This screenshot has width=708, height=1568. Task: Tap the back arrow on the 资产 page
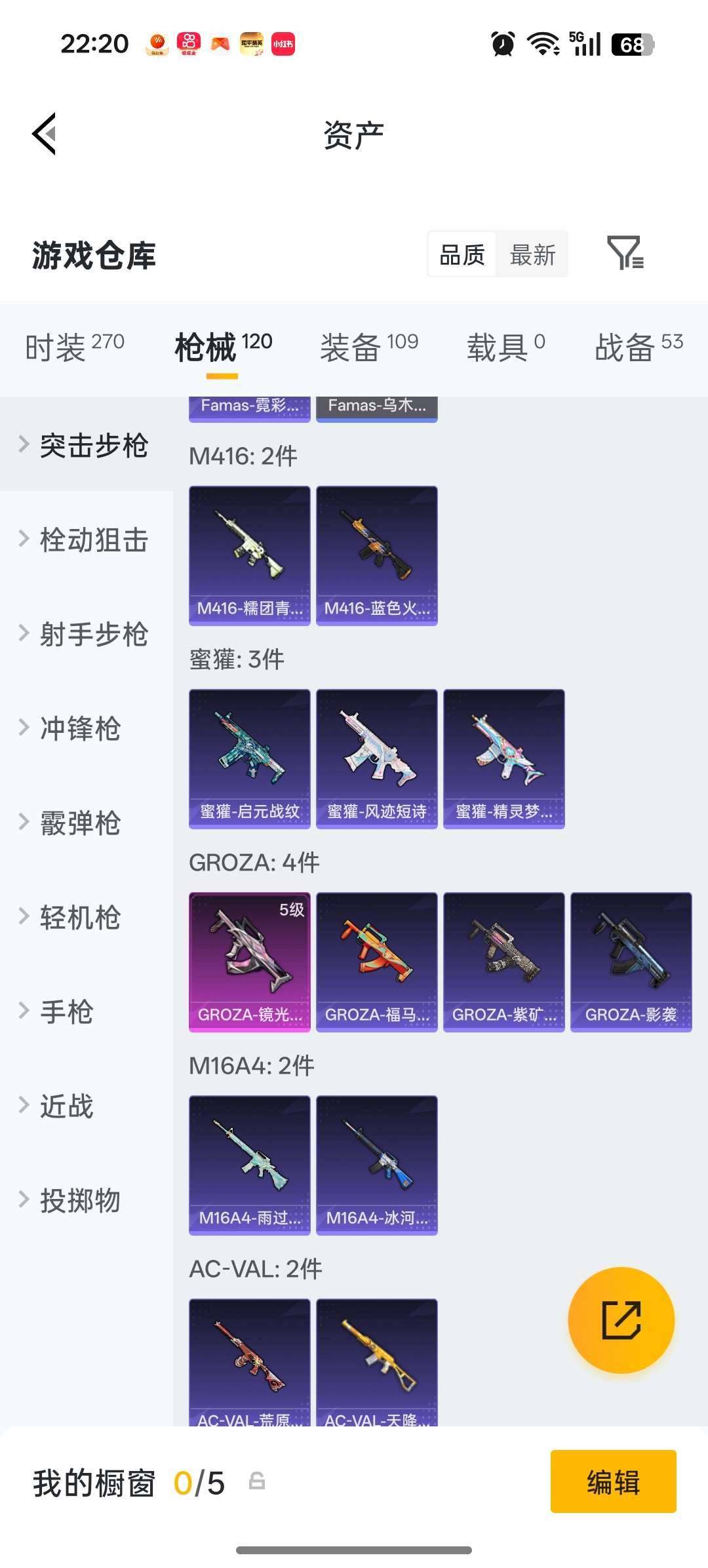44,134
